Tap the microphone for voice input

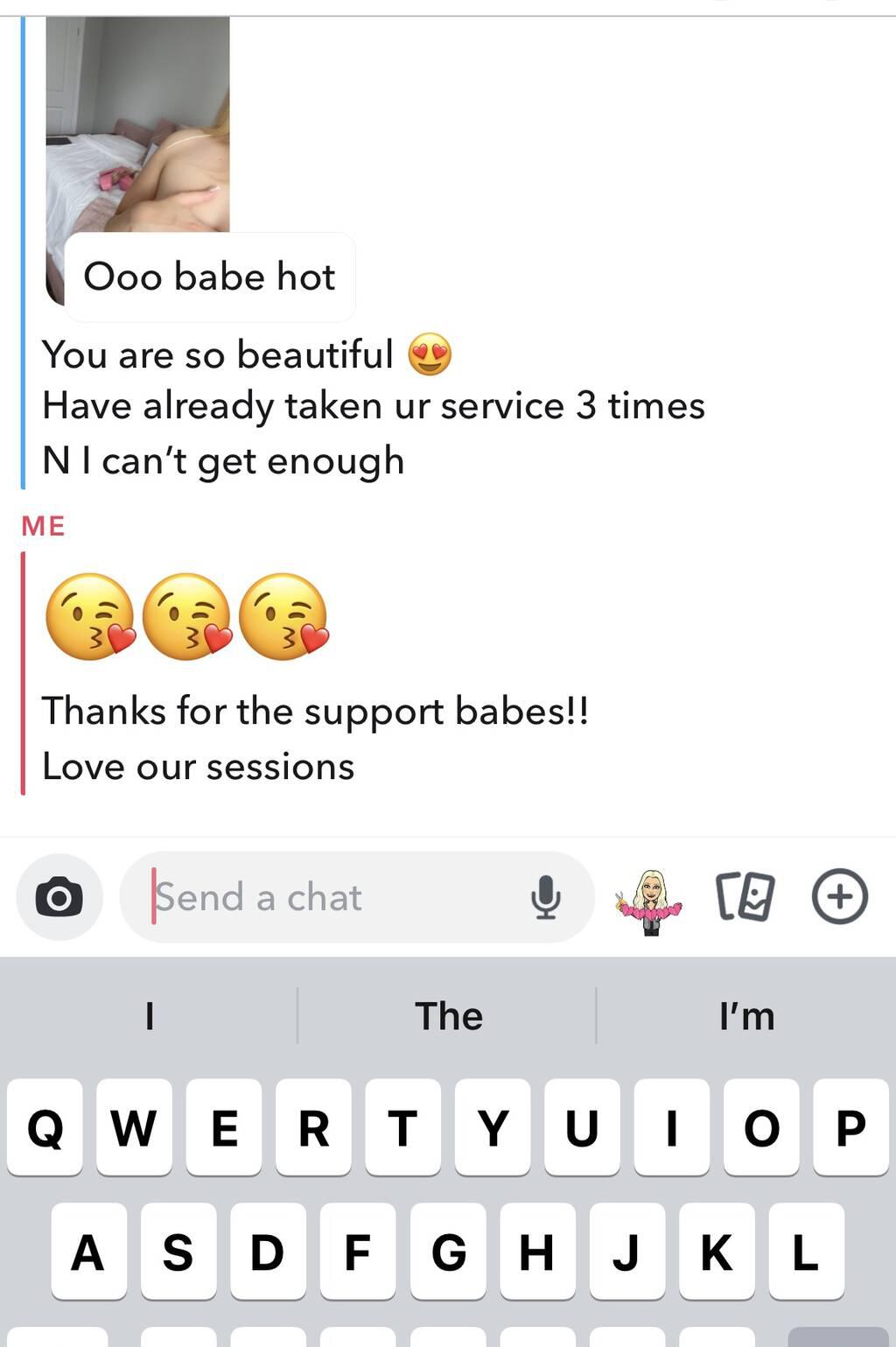(546, 898)
